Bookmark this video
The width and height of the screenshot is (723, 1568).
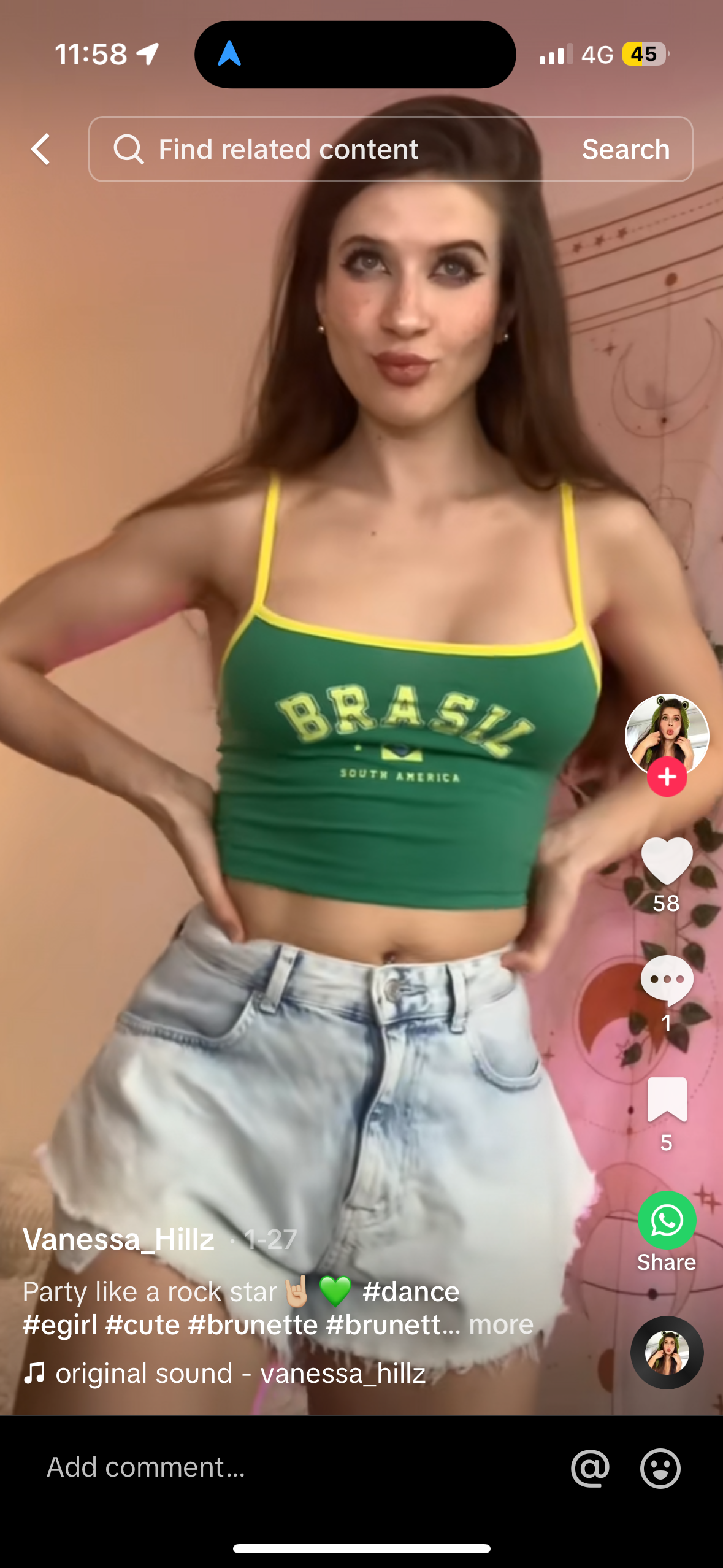point(667,1099)
